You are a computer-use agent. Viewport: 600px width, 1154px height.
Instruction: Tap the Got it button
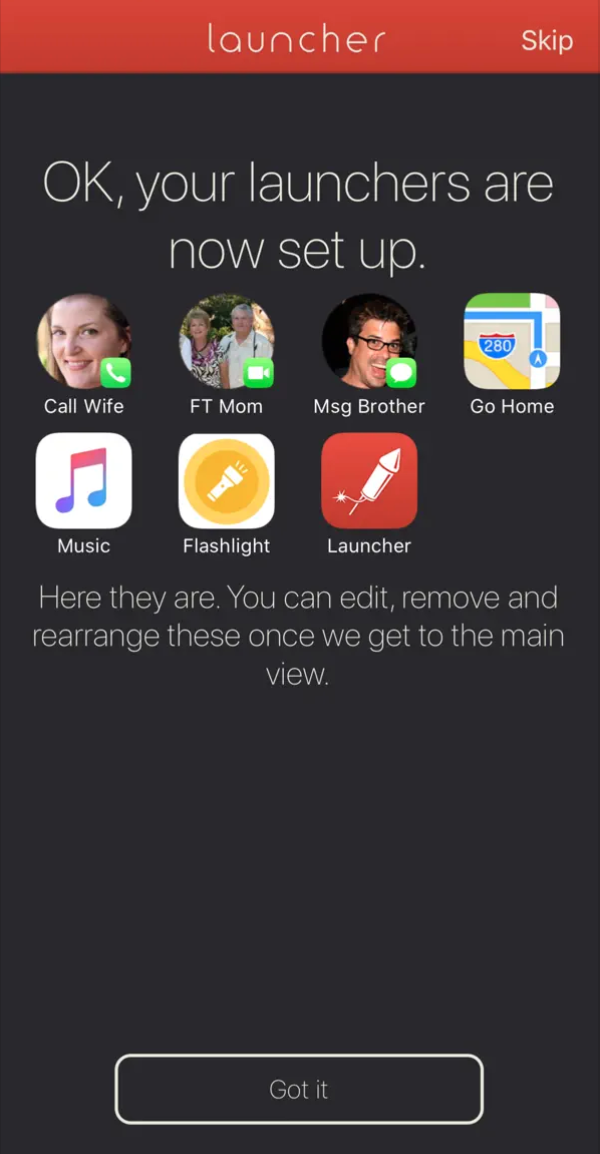pyautogui.click(x=299, y=1089)
